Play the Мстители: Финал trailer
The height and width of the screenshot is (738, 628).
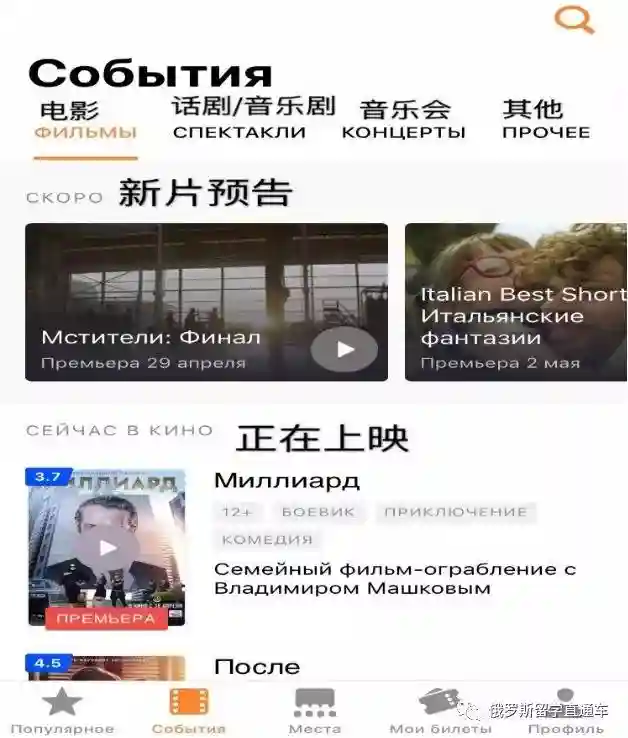[x=344, y=349]
